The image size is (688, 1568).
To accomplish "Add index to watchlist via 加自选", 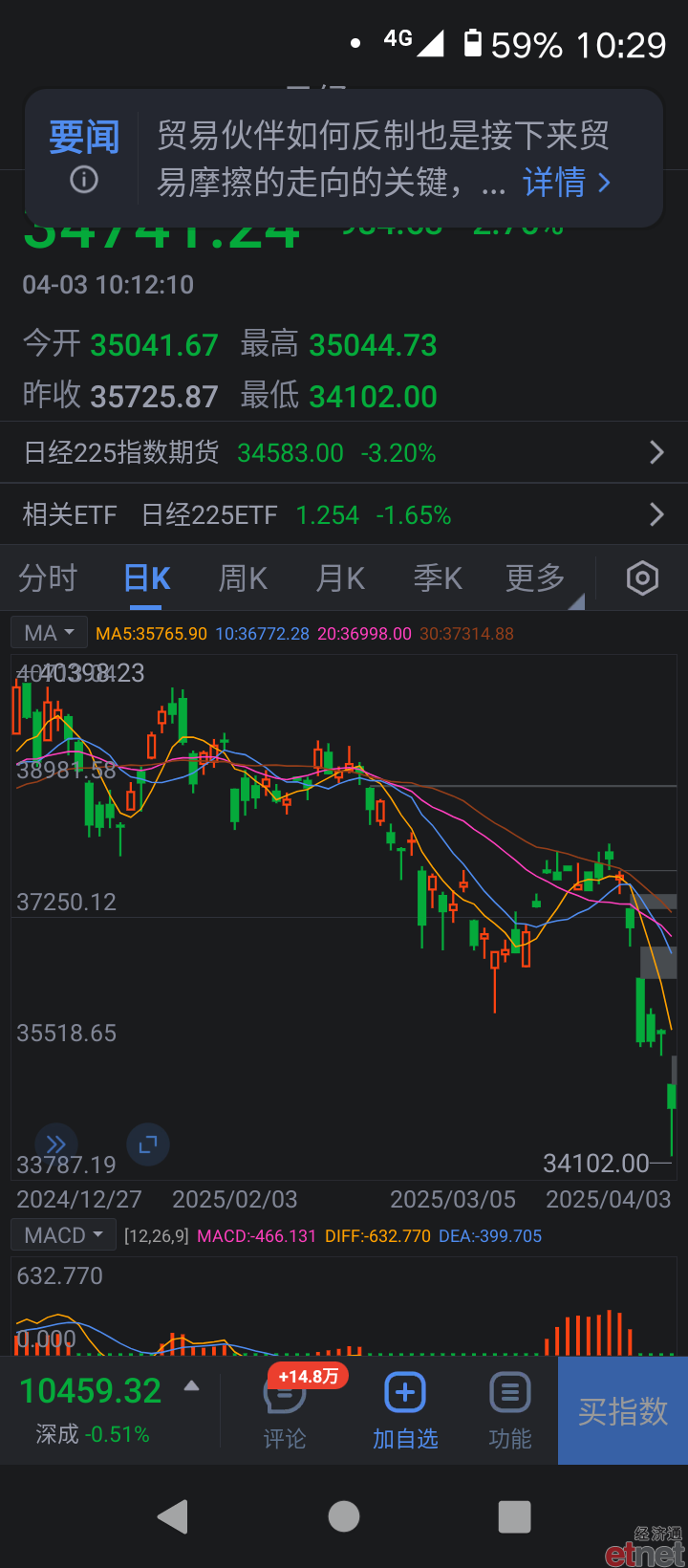I will (x=405, y=1411).
